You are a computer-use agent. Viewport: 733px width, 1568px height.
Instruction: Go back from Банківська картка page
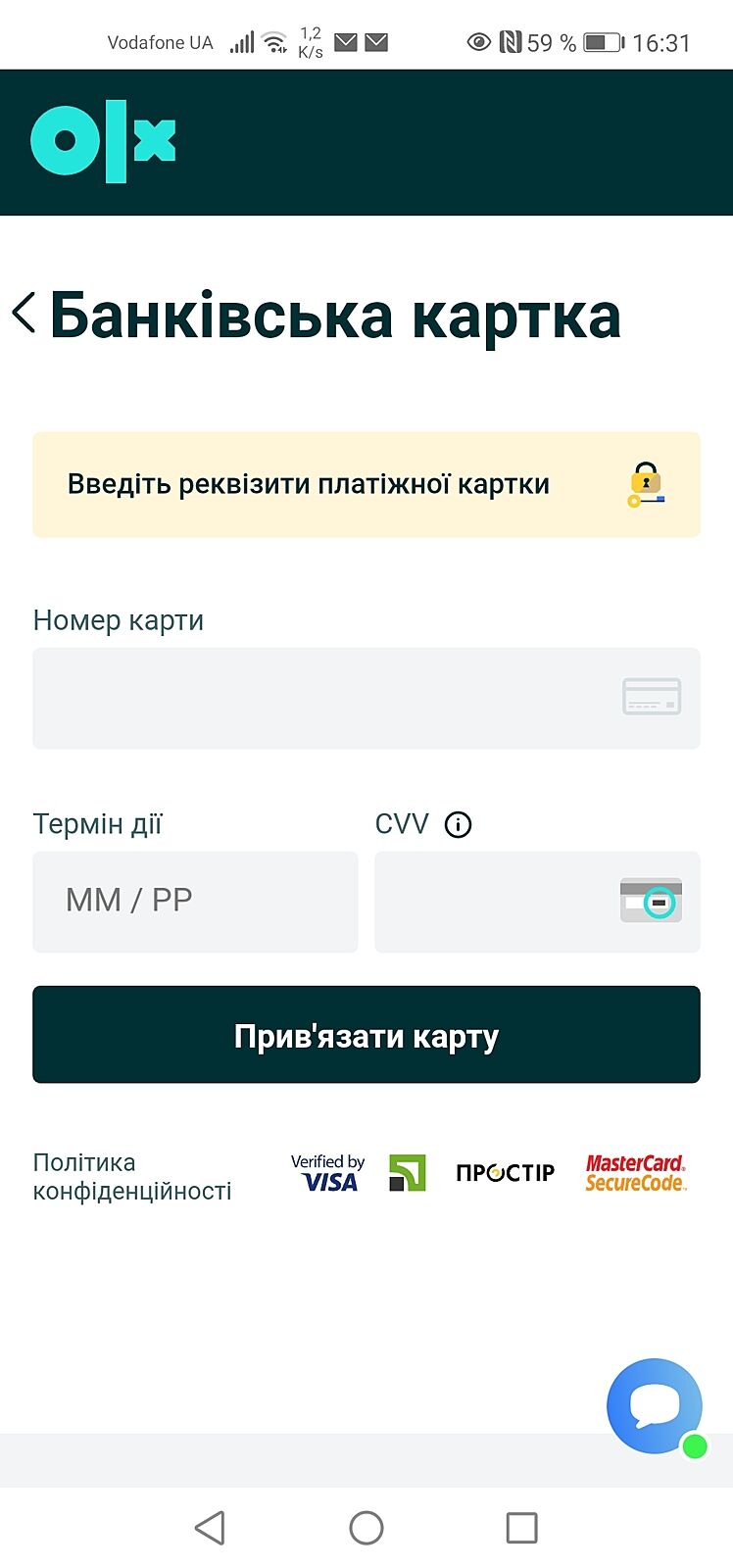(x=24, y=314)
